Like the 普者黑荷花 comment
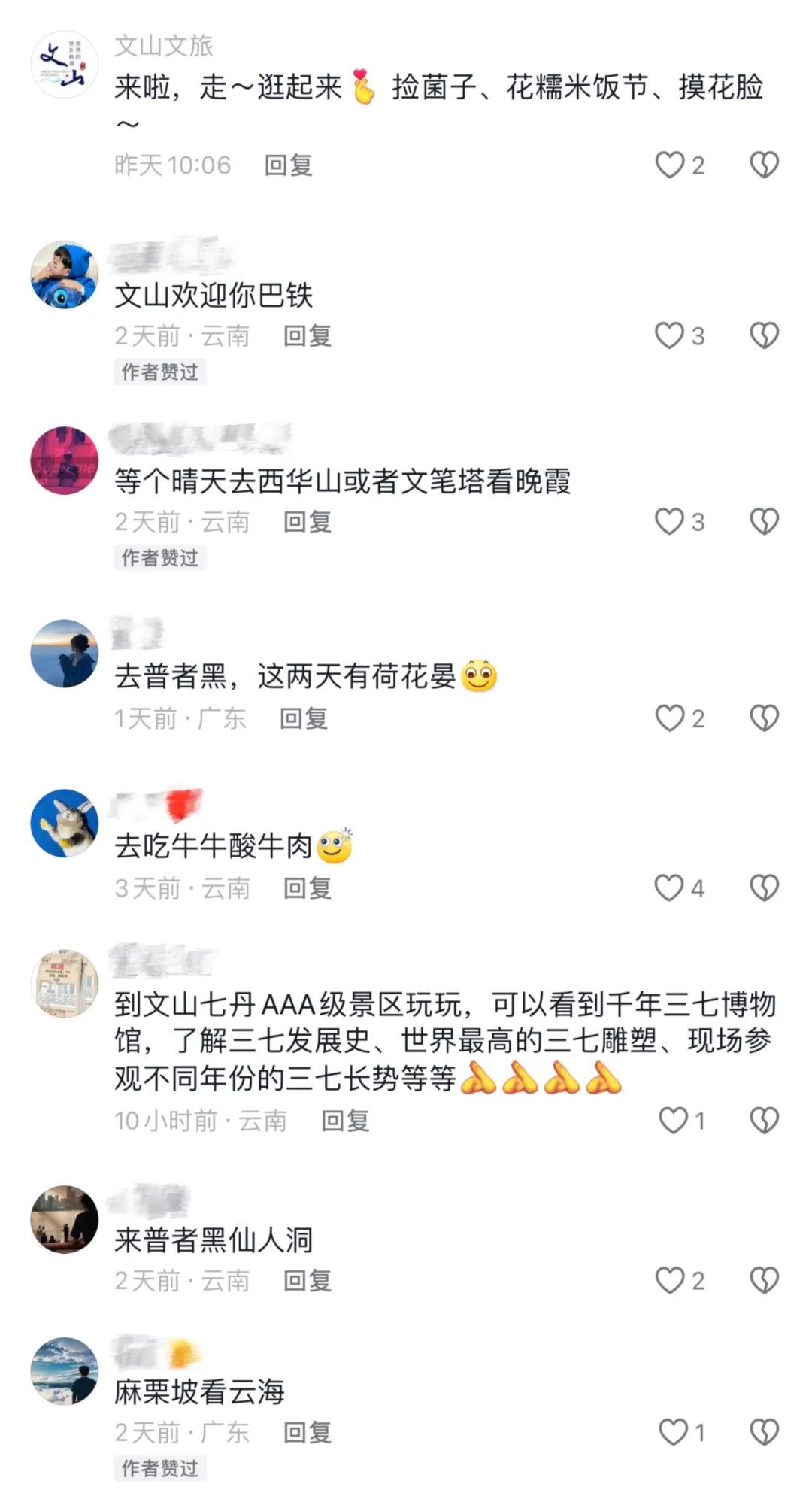Viewport: 812px width, 1505px height. (670, 718)
